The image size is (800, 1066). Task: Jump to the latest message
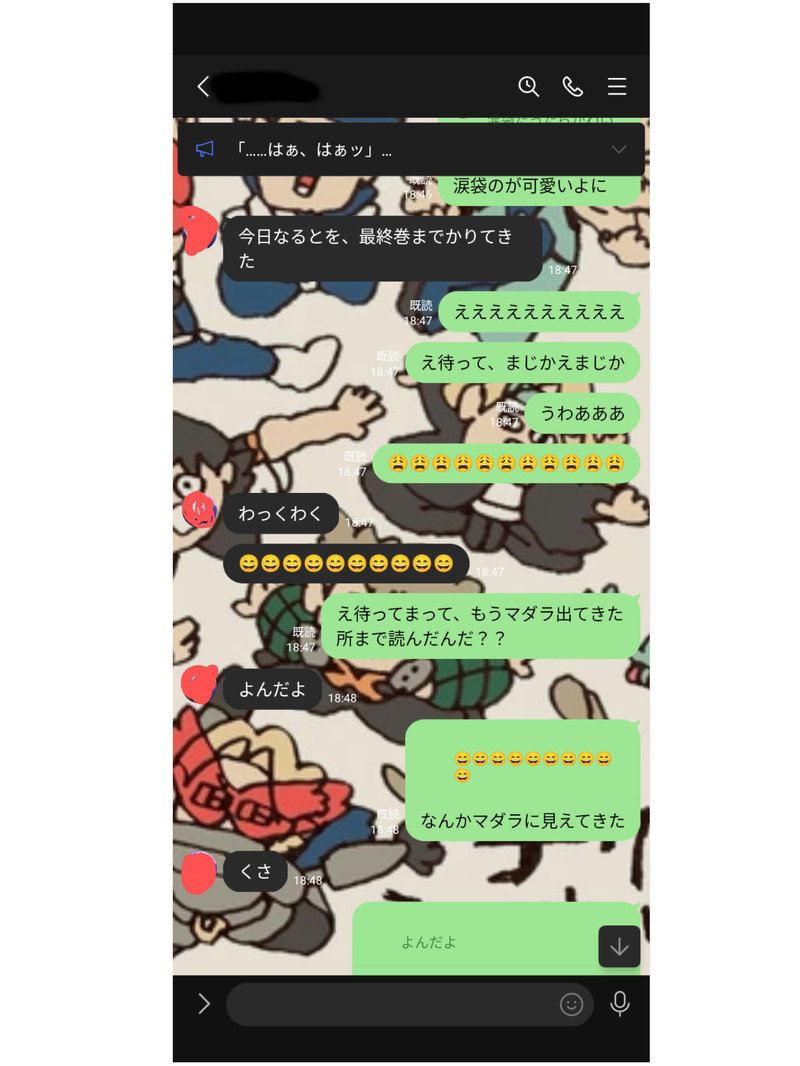tap(619, 946)
